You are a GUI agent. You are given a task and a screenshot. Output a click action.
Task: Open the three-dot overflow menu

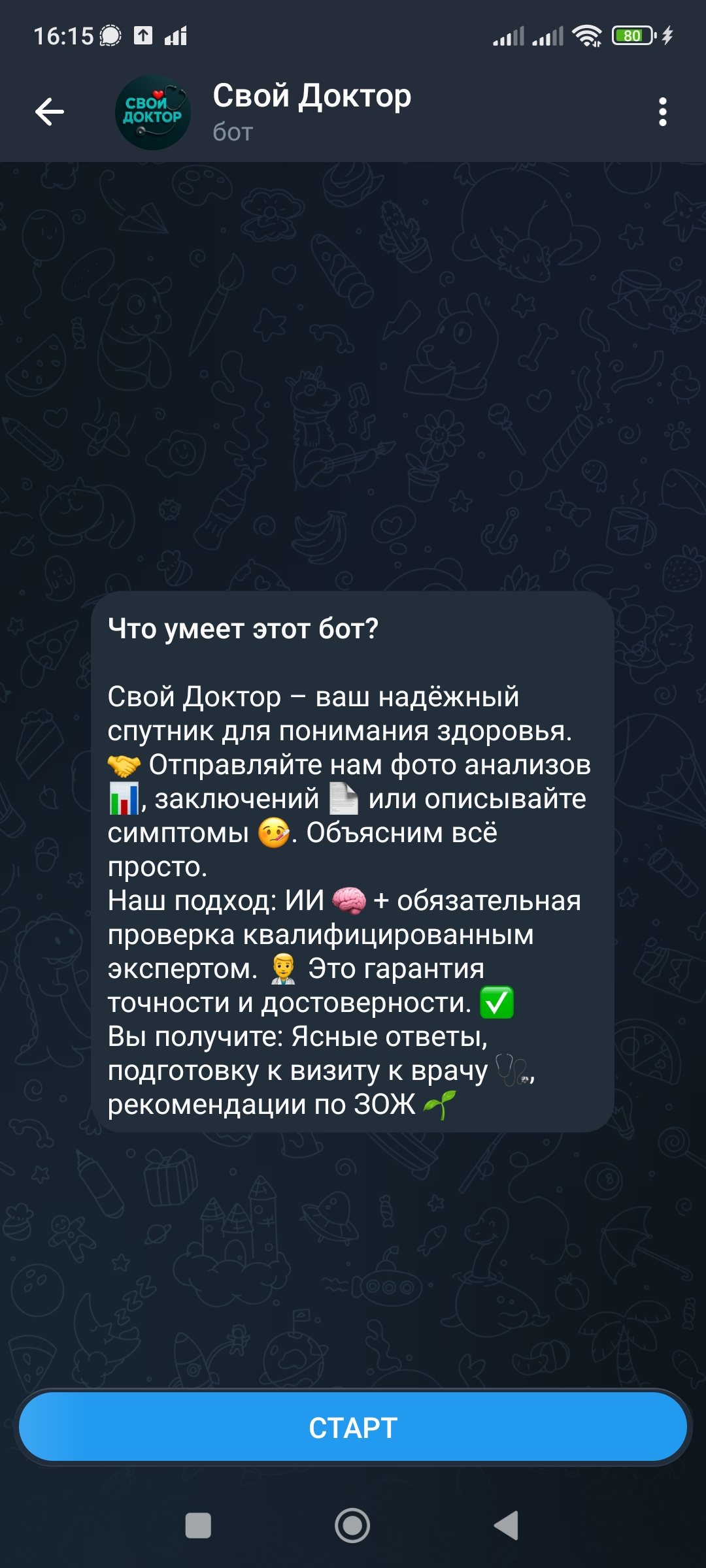click(662, 112)
